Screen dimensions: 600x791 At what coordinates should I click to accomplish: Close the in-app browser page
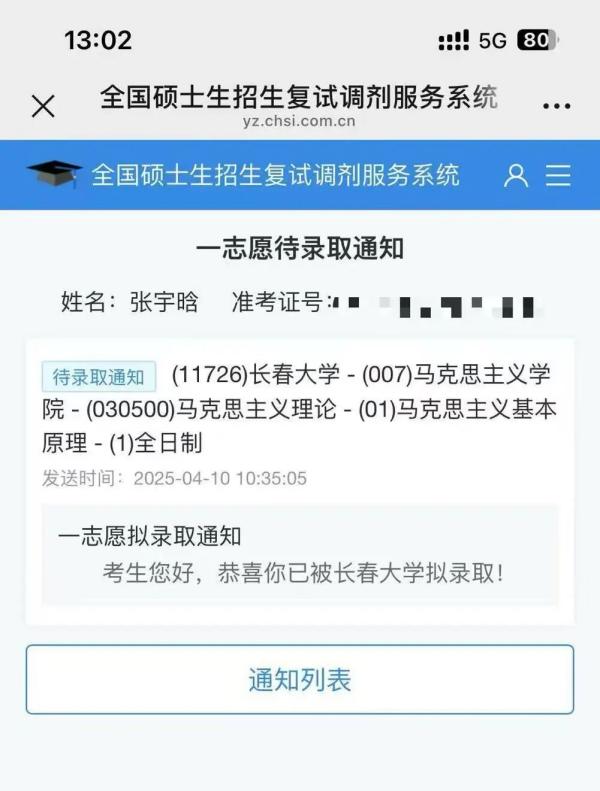43,106
